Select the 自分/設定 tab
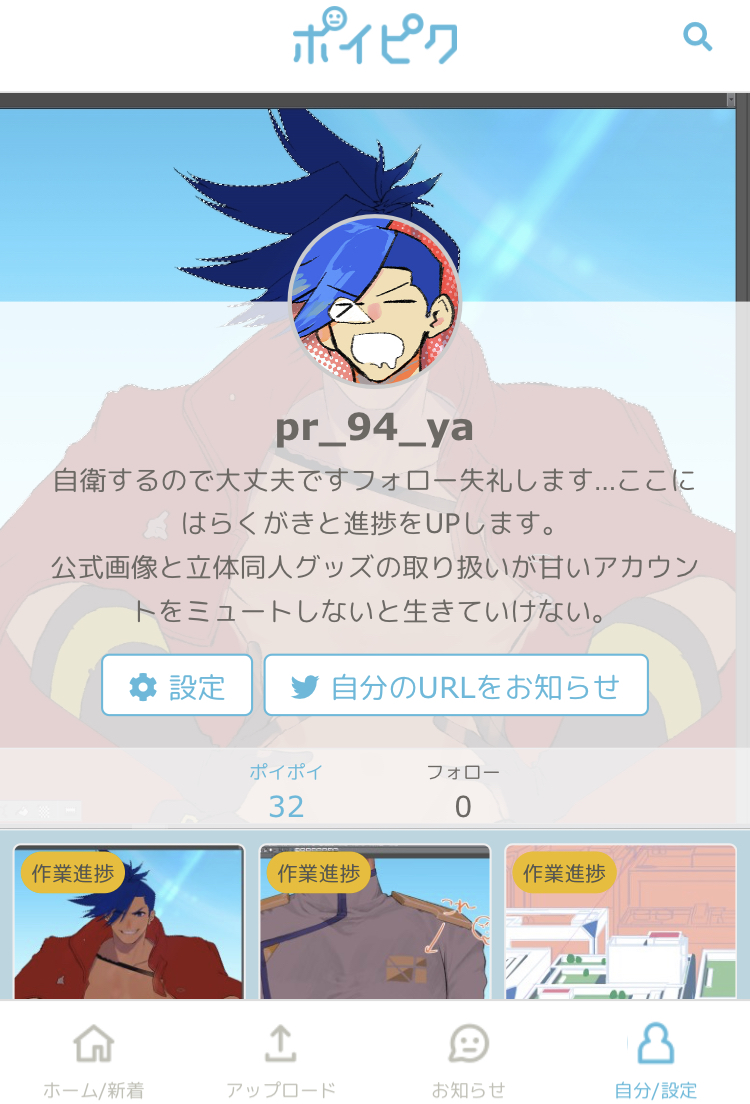750x1104 pixels. [656, 1060]
